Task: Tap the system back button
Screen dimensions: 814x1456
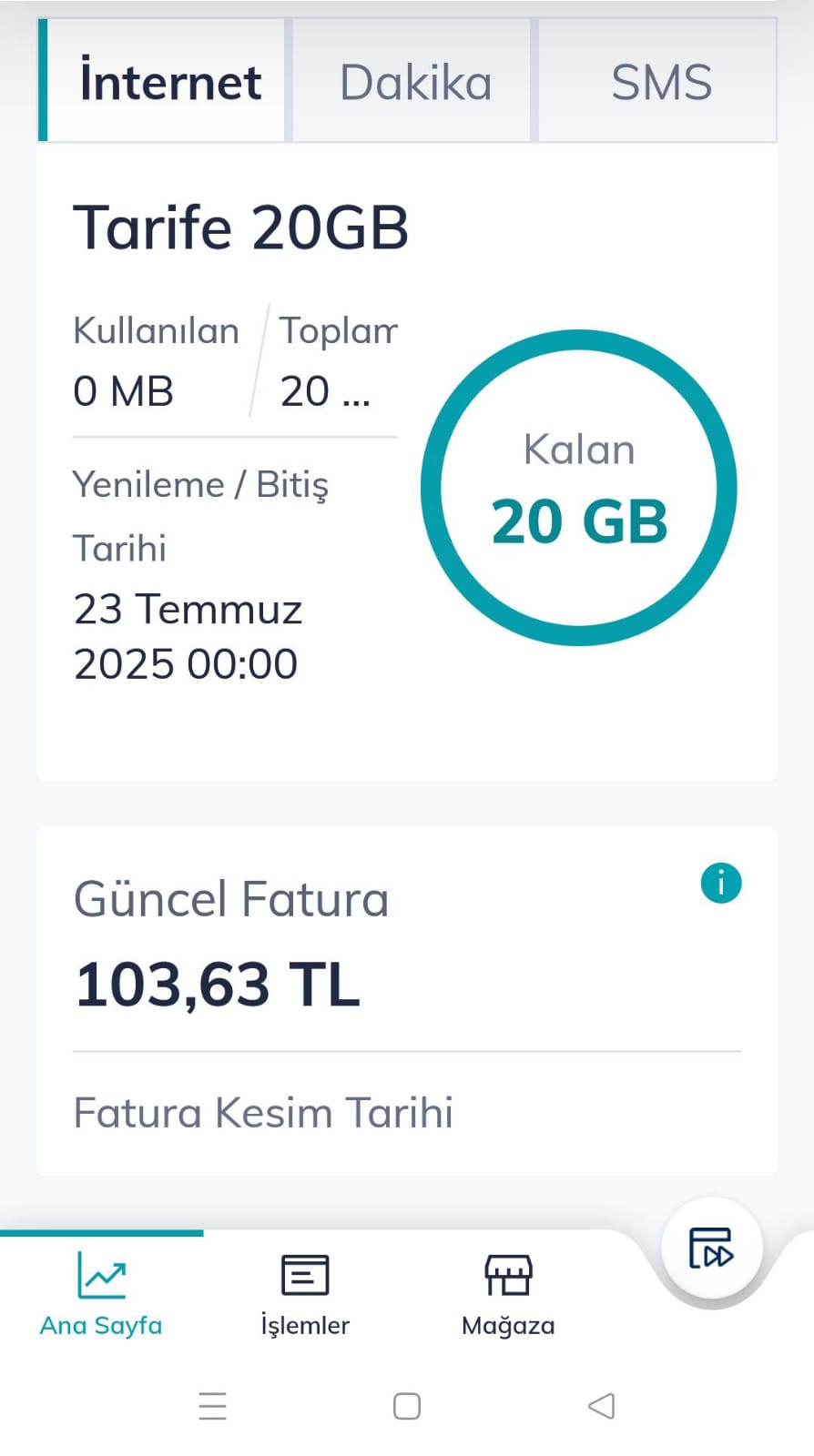Action: (601, 1406)
